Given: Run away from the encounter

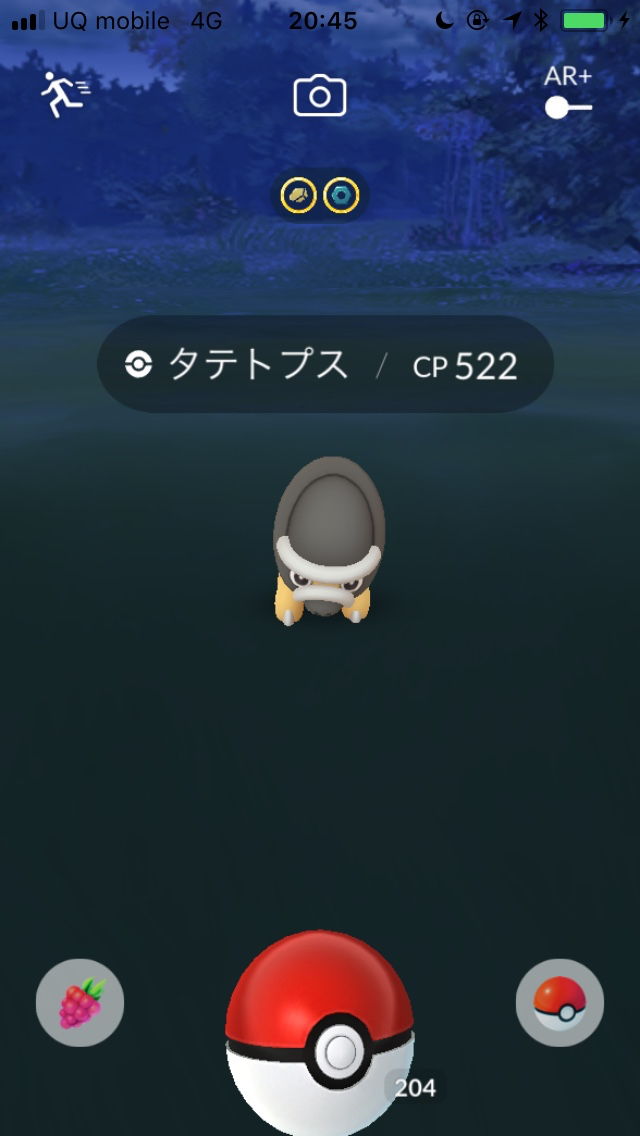Looking at the screenshot, I should 65,94.
